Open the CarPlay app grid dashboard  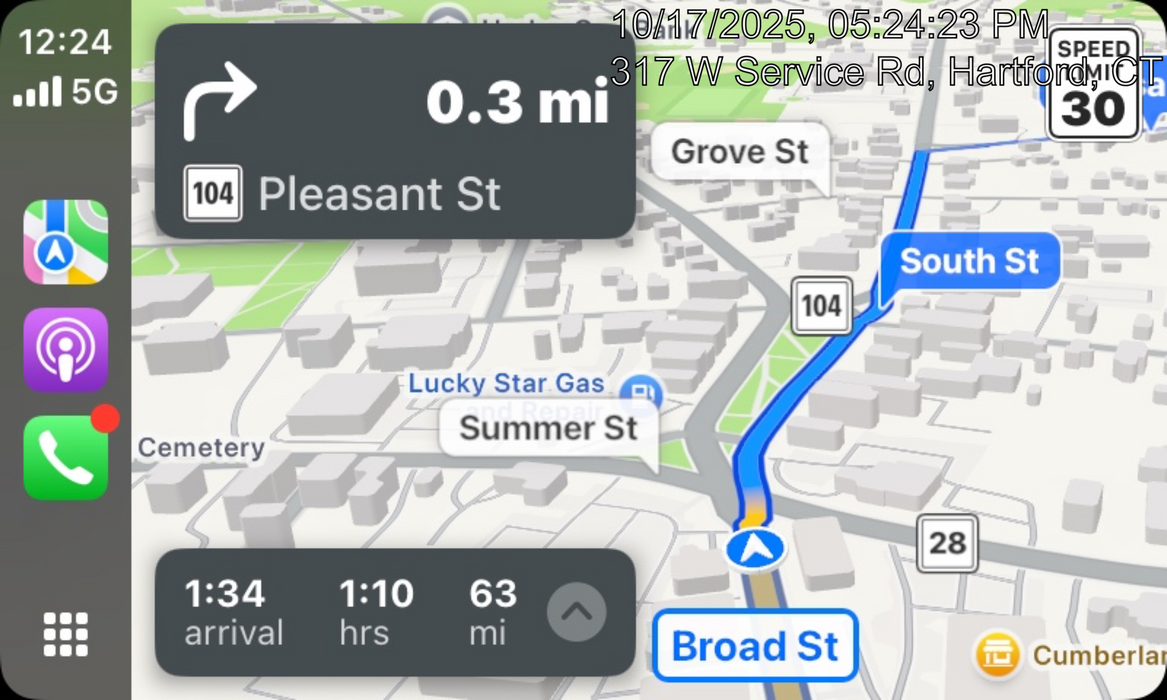click(x=66, y=635)
